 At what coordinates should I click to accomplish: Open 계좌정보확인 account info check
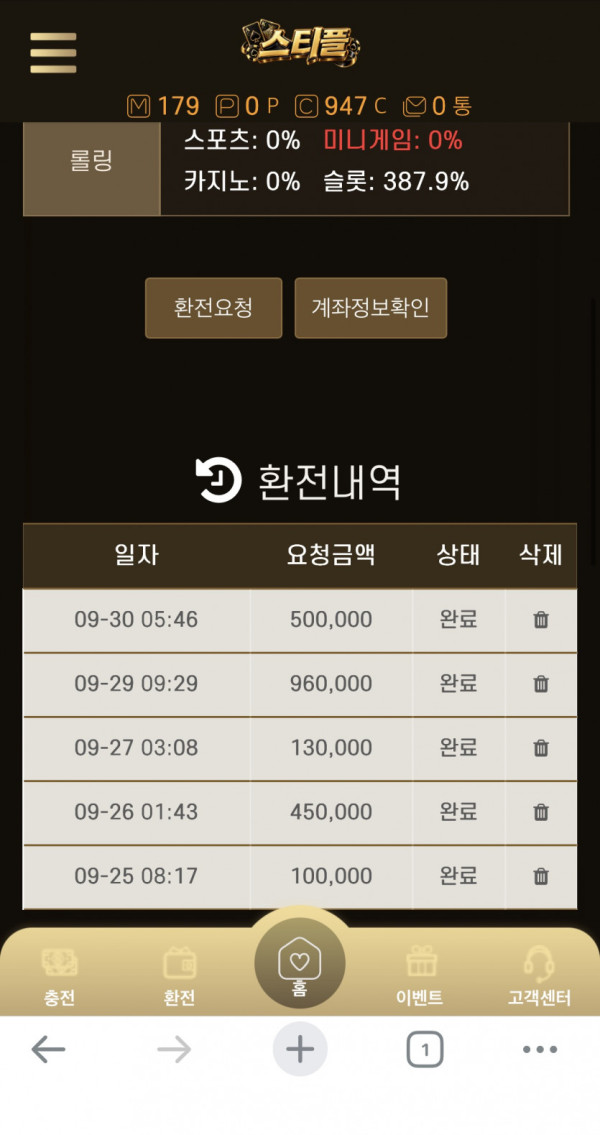(371, 308)
